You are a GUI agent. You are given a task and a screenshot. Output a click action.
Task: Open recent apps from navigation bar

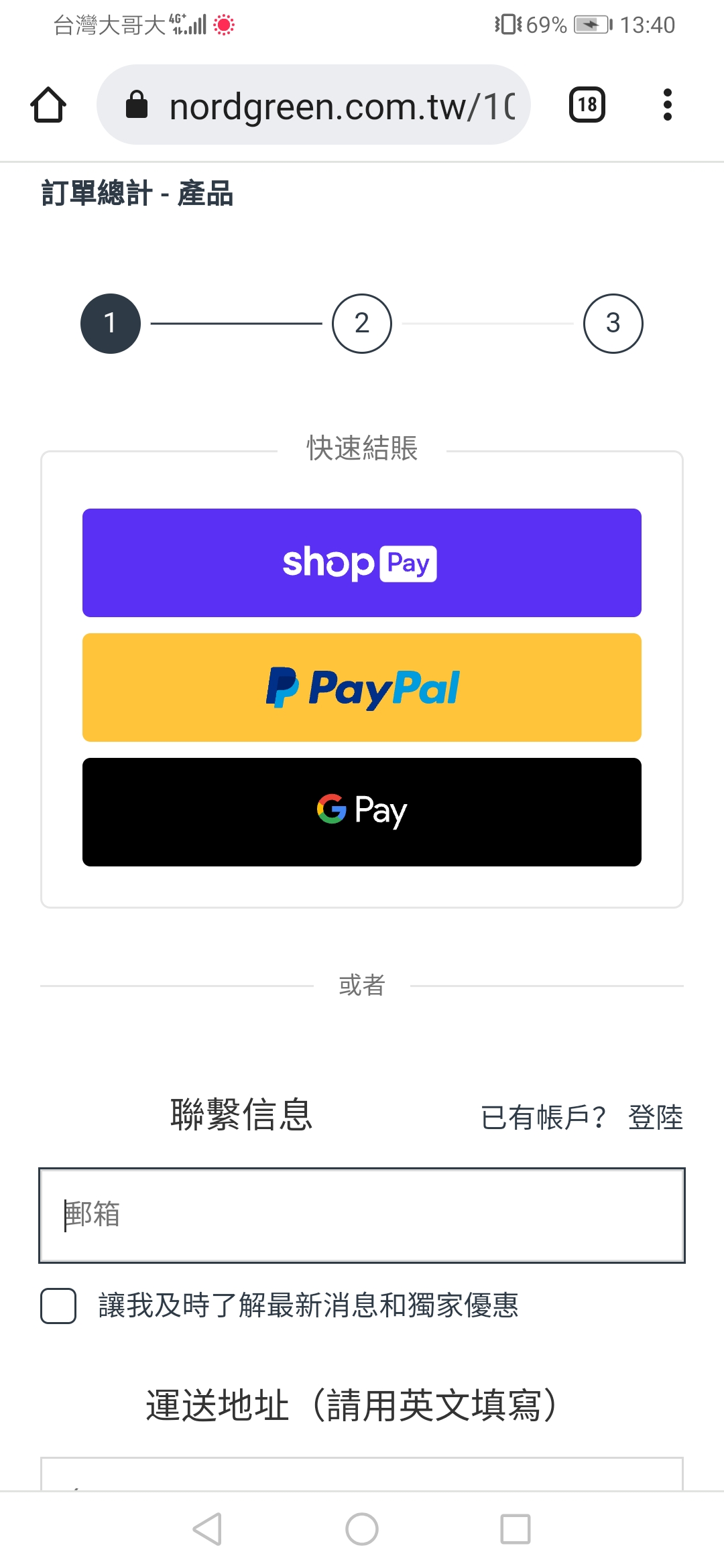click(516, 1529)
